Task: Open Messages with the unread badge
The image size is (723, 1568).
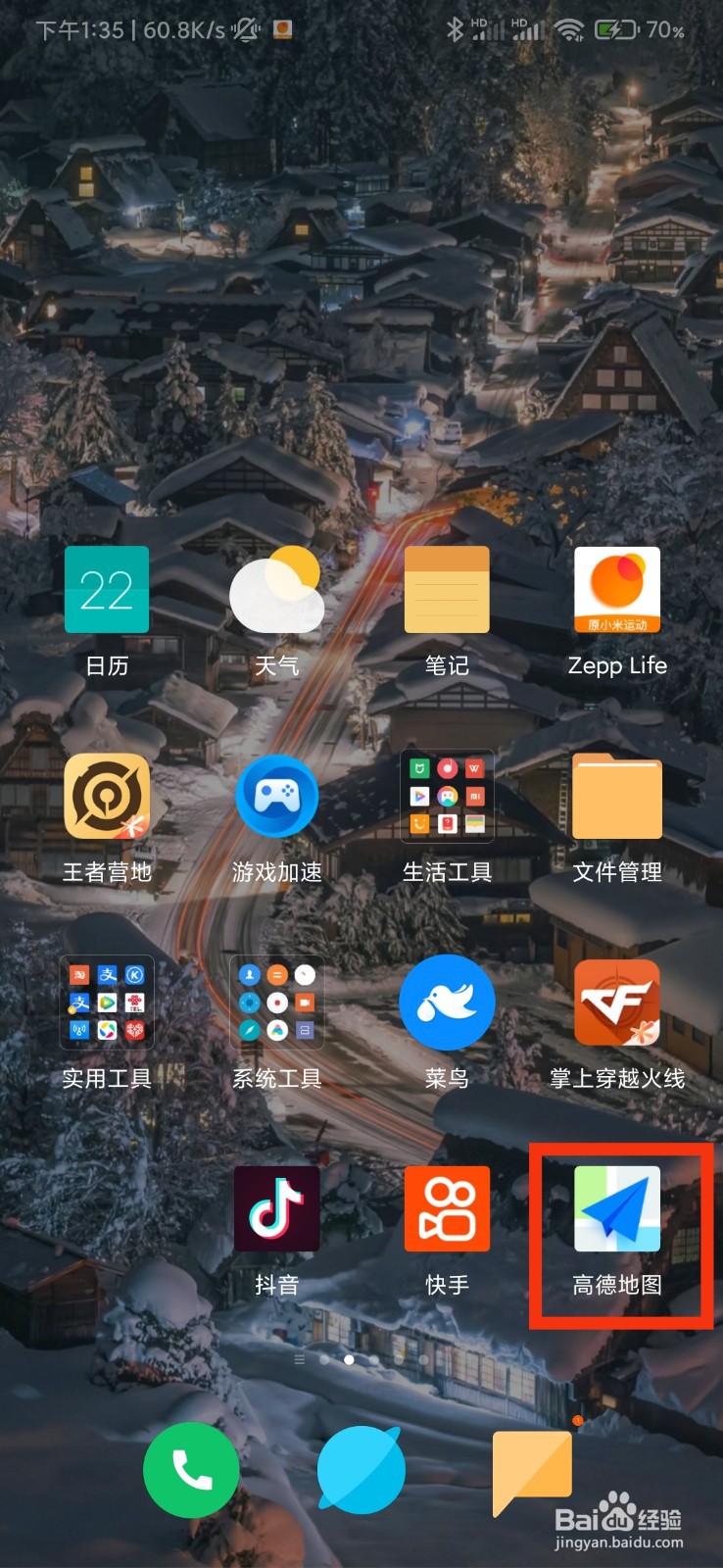Action: [x=532, y=1468]
